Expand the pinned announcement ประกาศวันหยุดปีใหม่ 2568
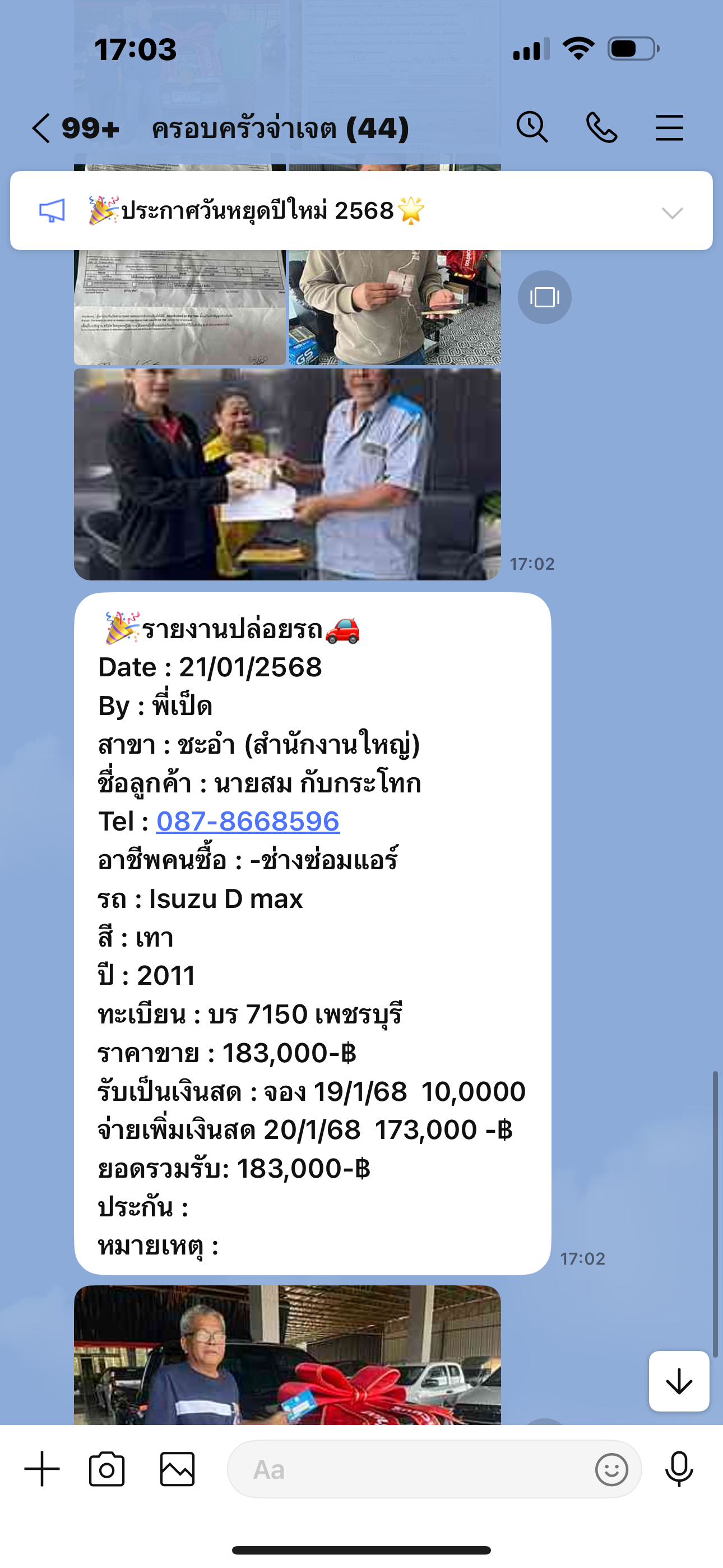 [672, 212]
